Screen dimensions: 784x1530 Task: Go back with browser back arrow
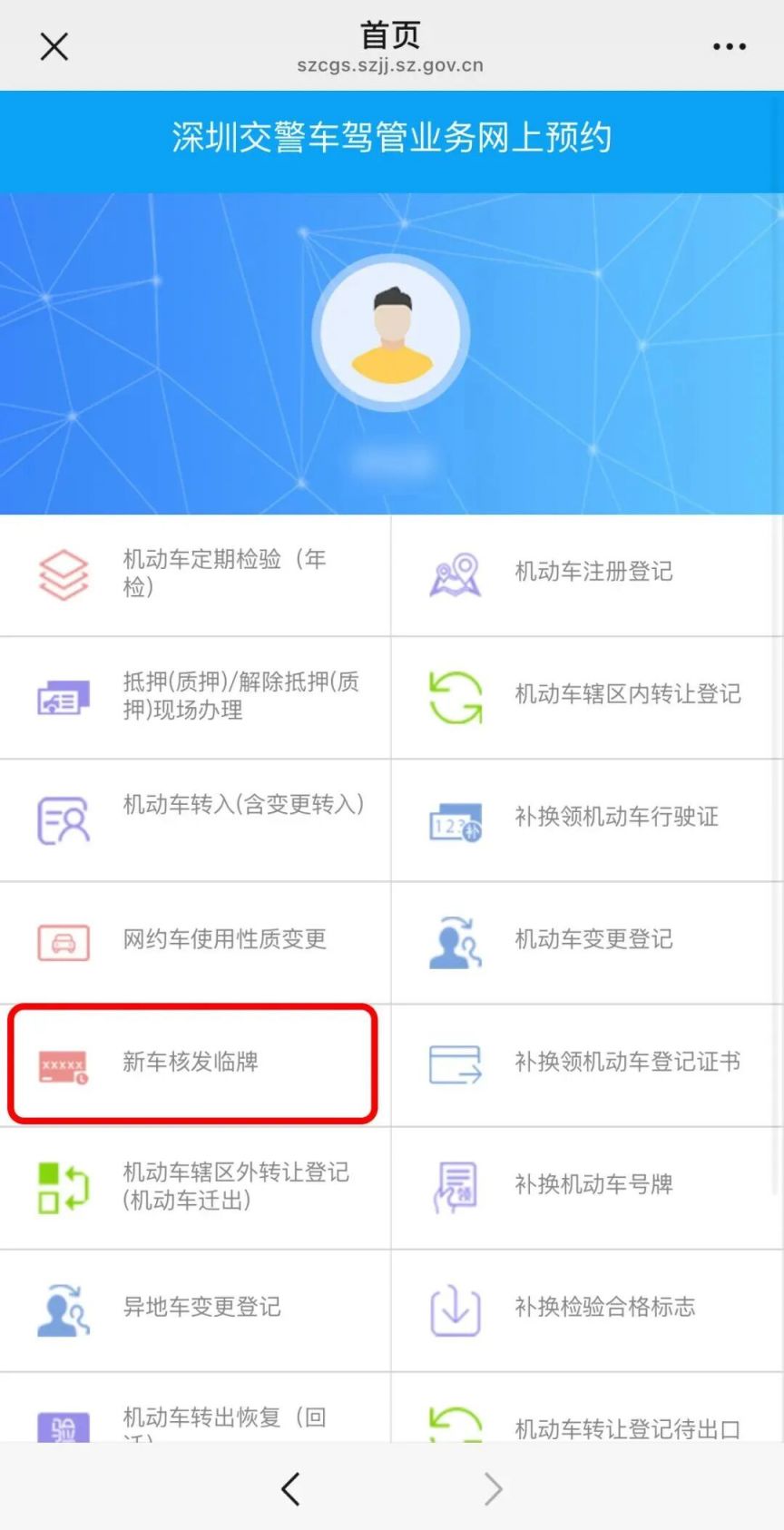click(290, 1489)
